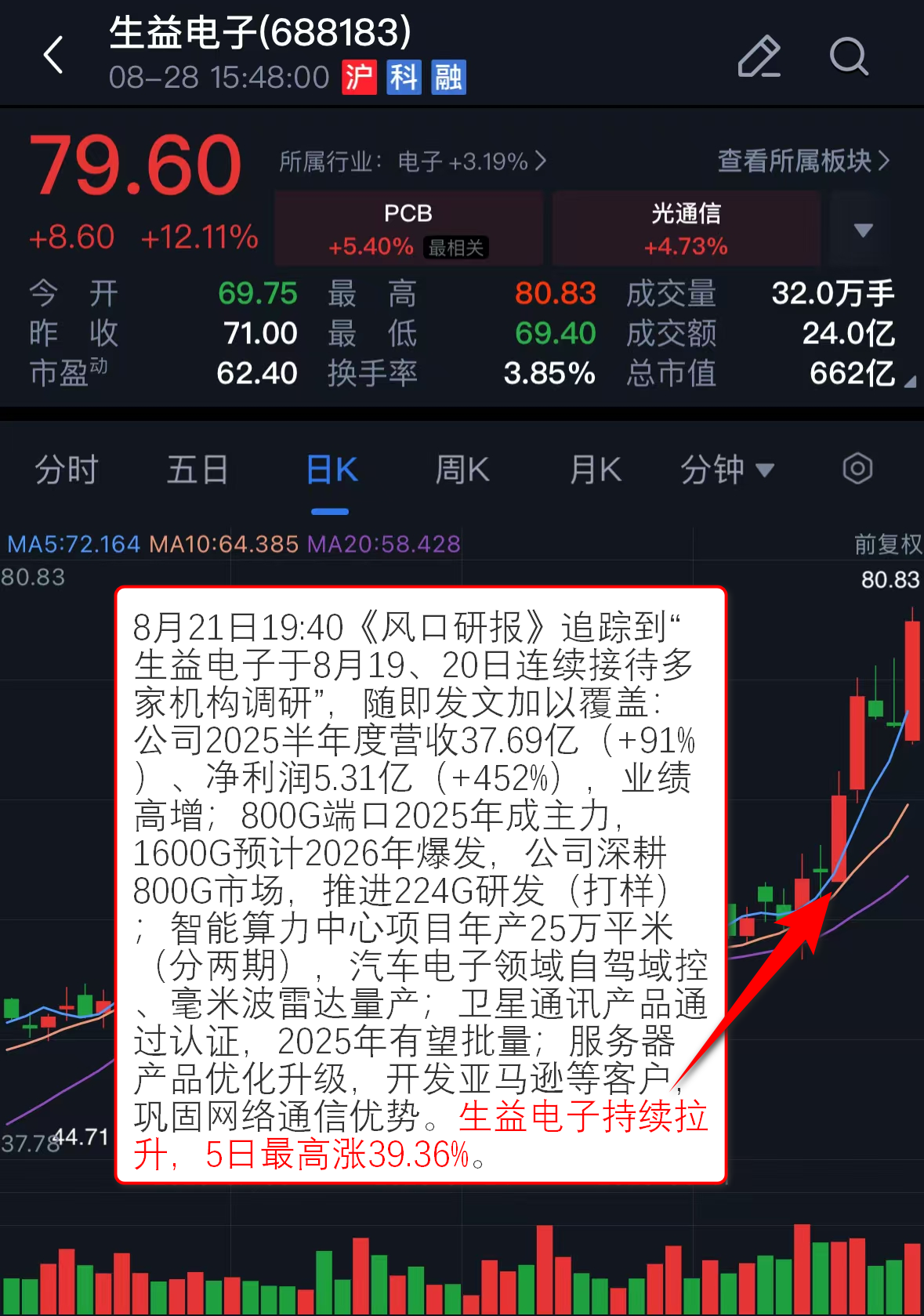
Task: Open the edit pencil icon
Action: coord(759,56)
